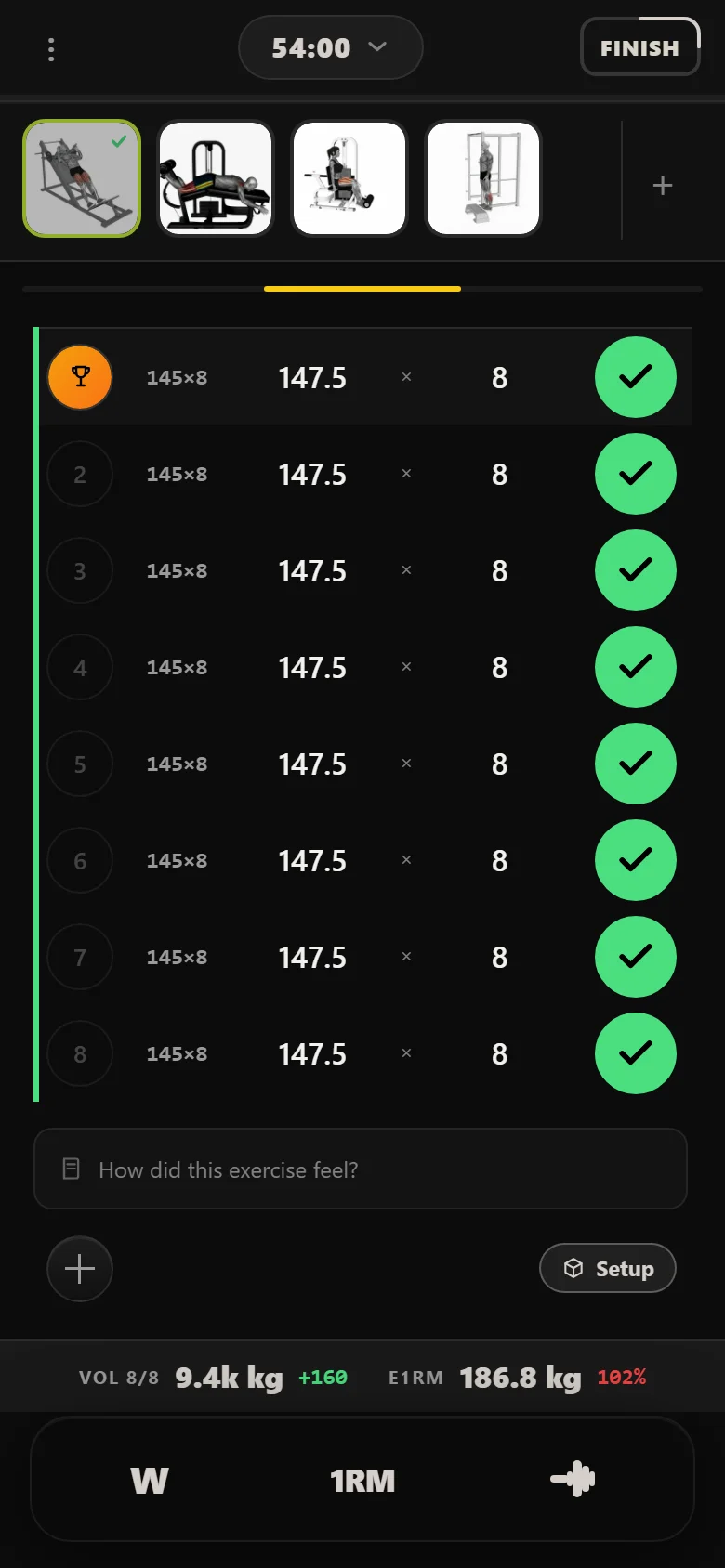This screenshot has height=1568, width=725.
Task: Select the leg press exercise thumbnail
Action: pos(82,178)
